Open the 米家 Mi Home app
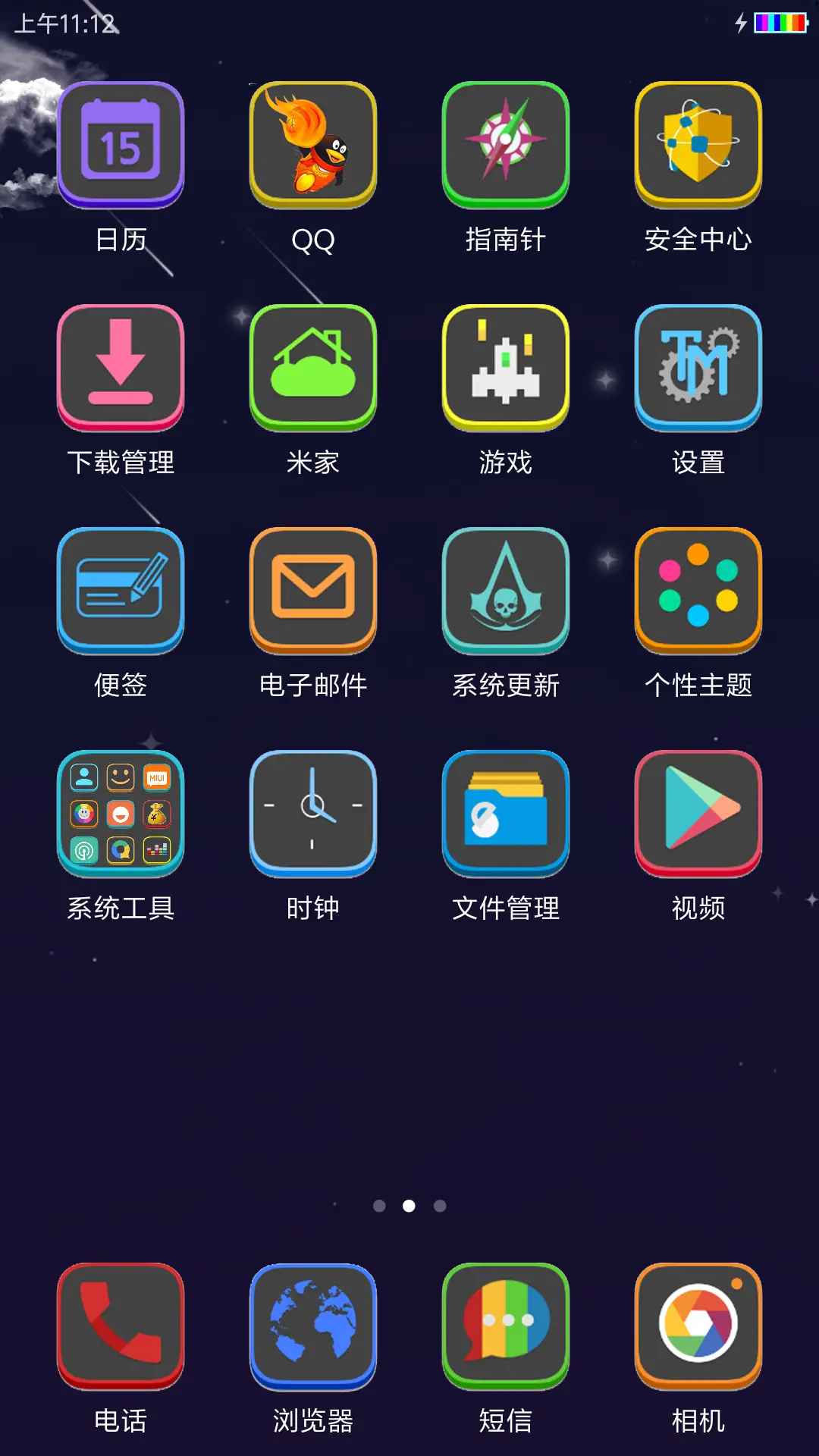The image size is (819, 1456). click(312, 366)
